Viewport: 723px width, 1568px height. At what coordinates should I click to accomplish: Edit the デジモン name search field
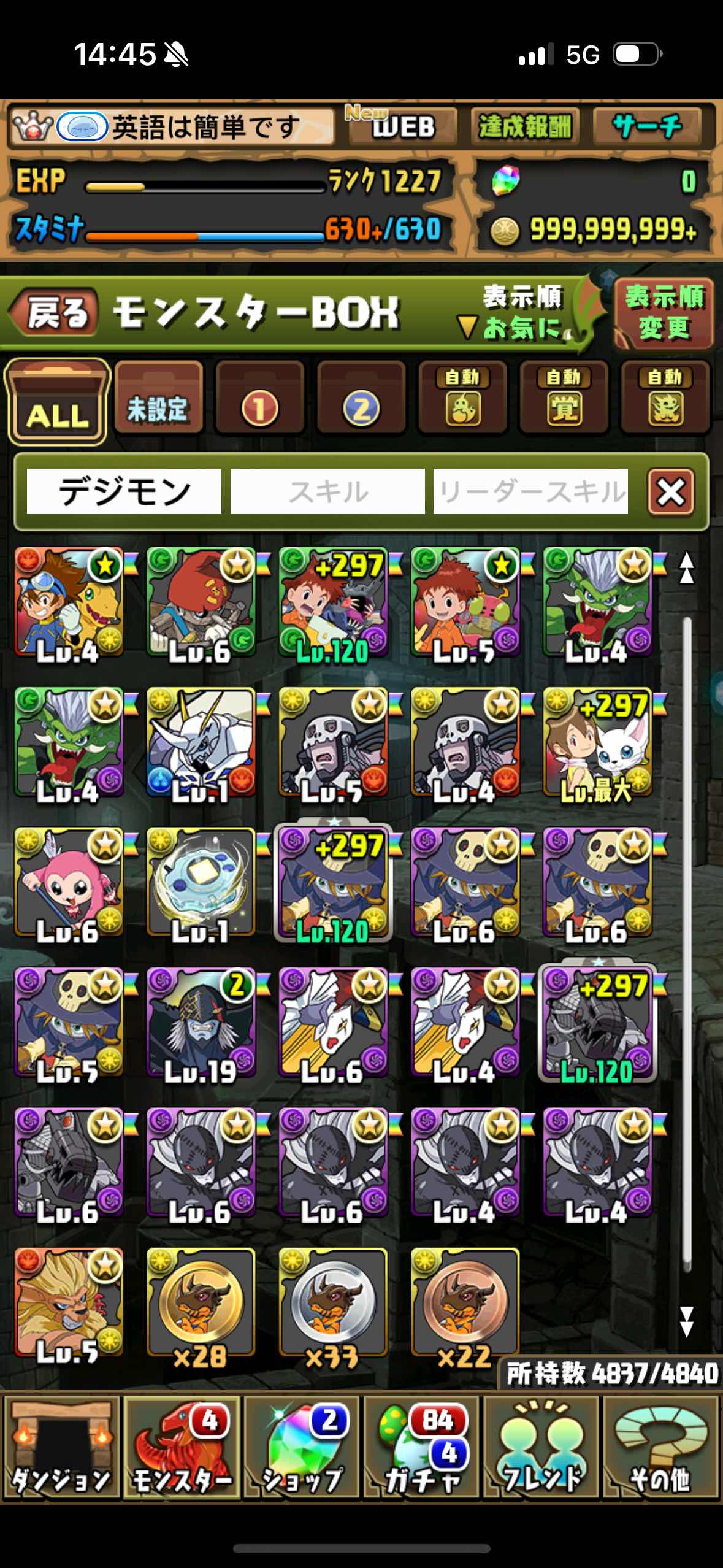click(x=124, y=491)
